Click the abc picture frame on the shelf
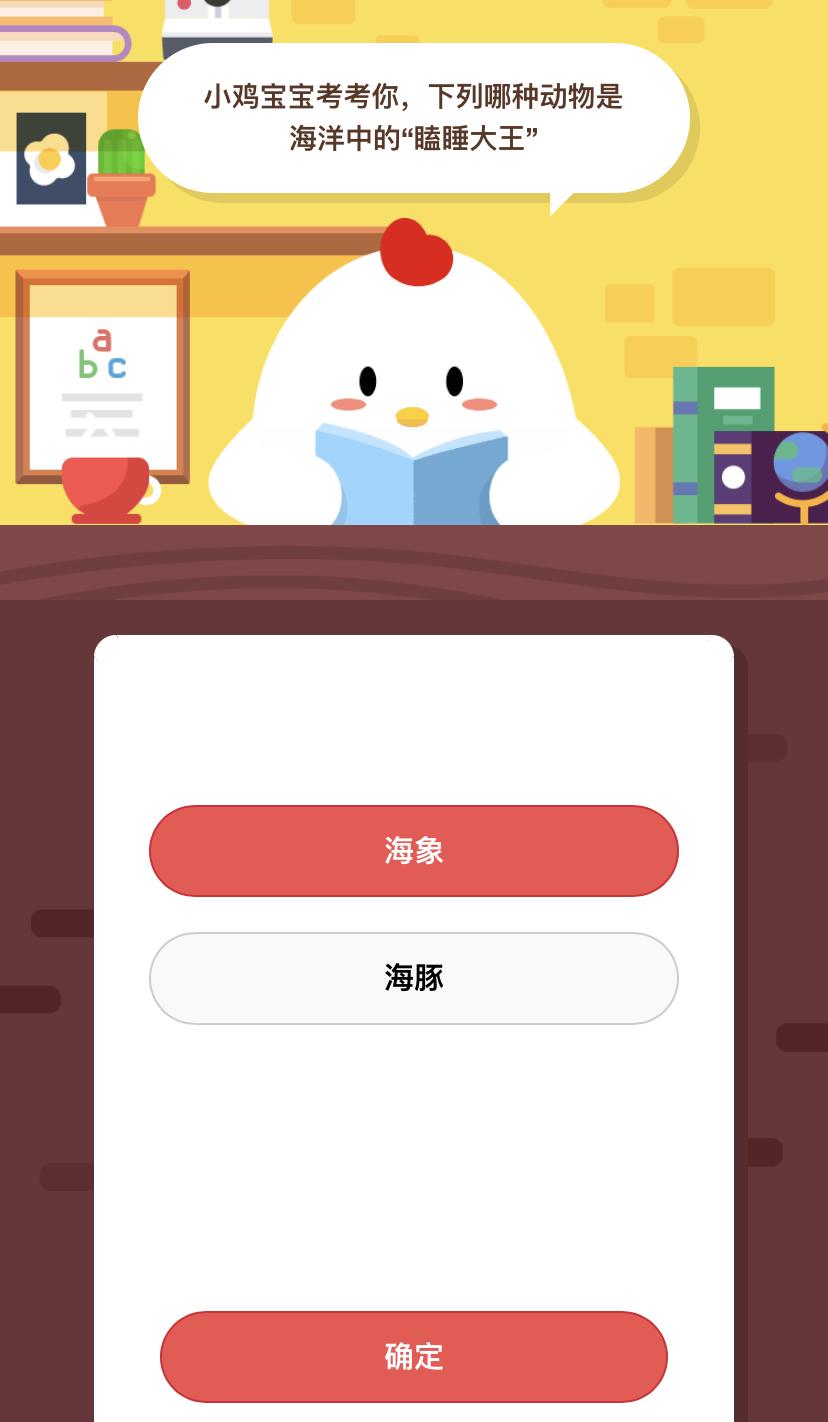Viewport: 828px width, 1422px height. tap(100, 380)
